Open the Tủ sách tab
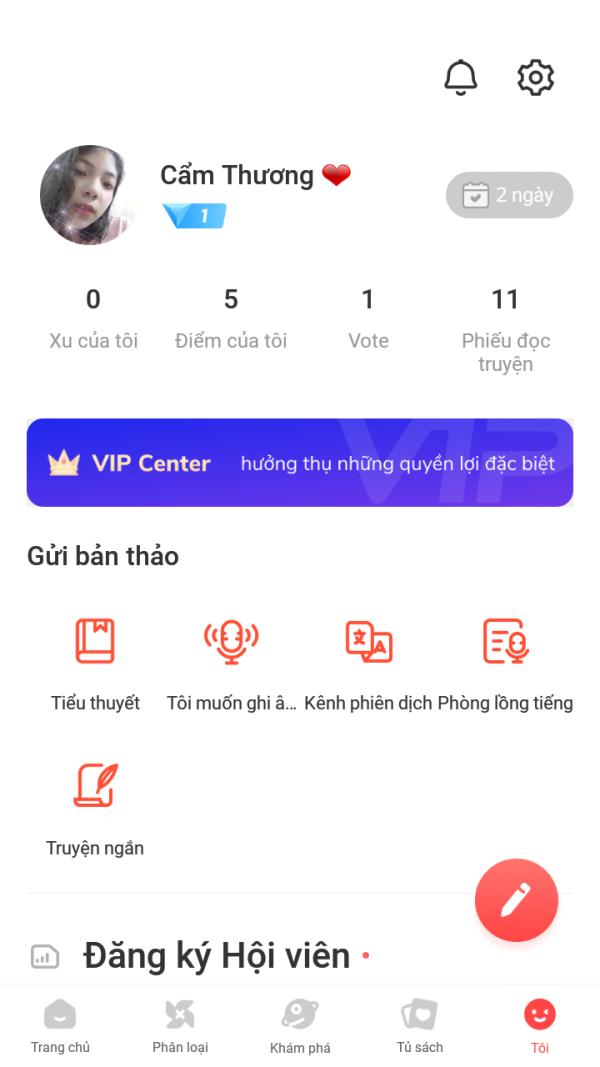The height and width of the screenshot is (1067, 600). pyautogui.click(x=420, y=1027)
